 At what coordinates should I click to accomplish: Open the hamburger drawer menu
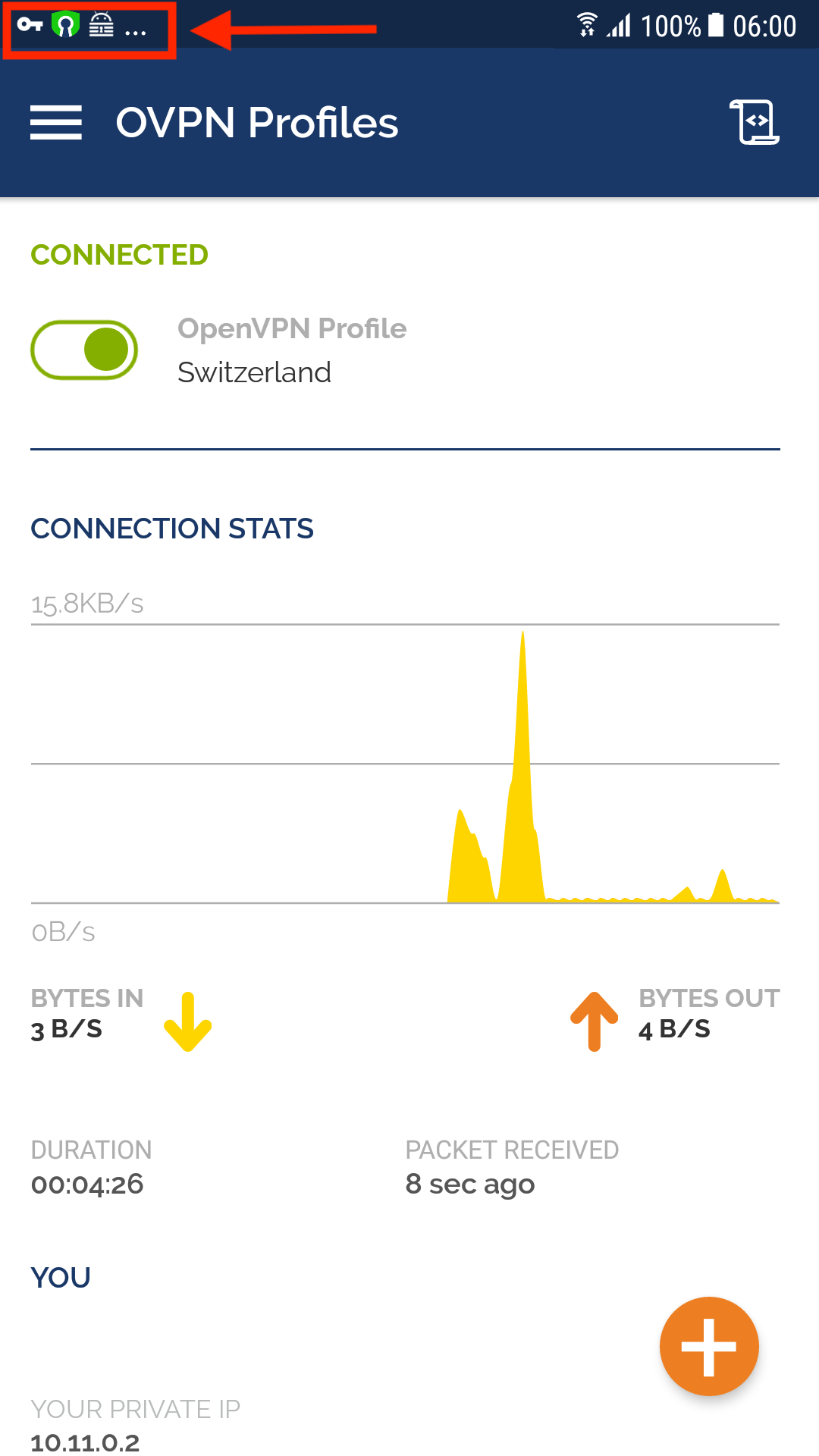(x=56, y=123)
